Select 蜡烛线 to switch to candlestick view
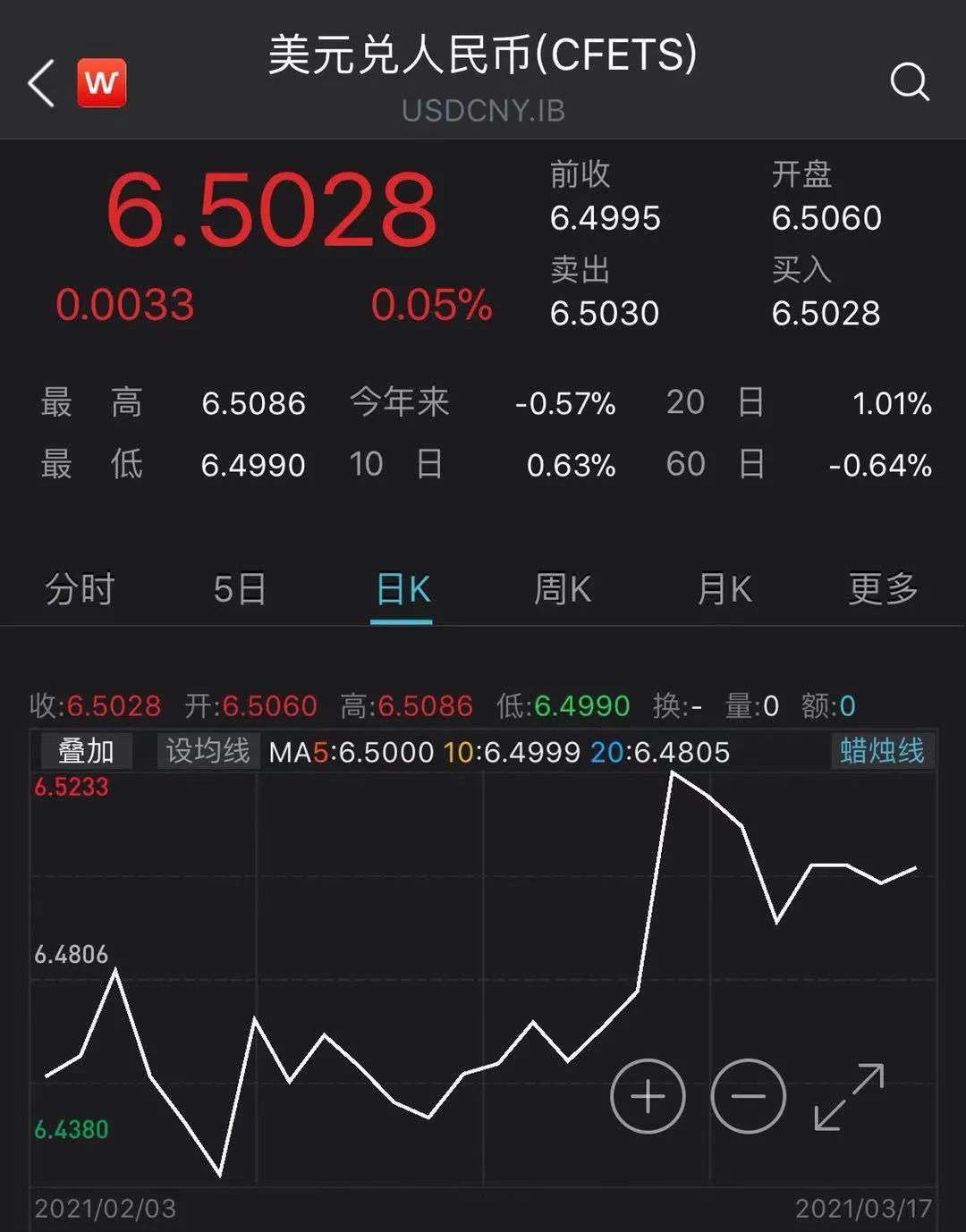Viewport: 966px width, 1232px height. click(882, 751)
